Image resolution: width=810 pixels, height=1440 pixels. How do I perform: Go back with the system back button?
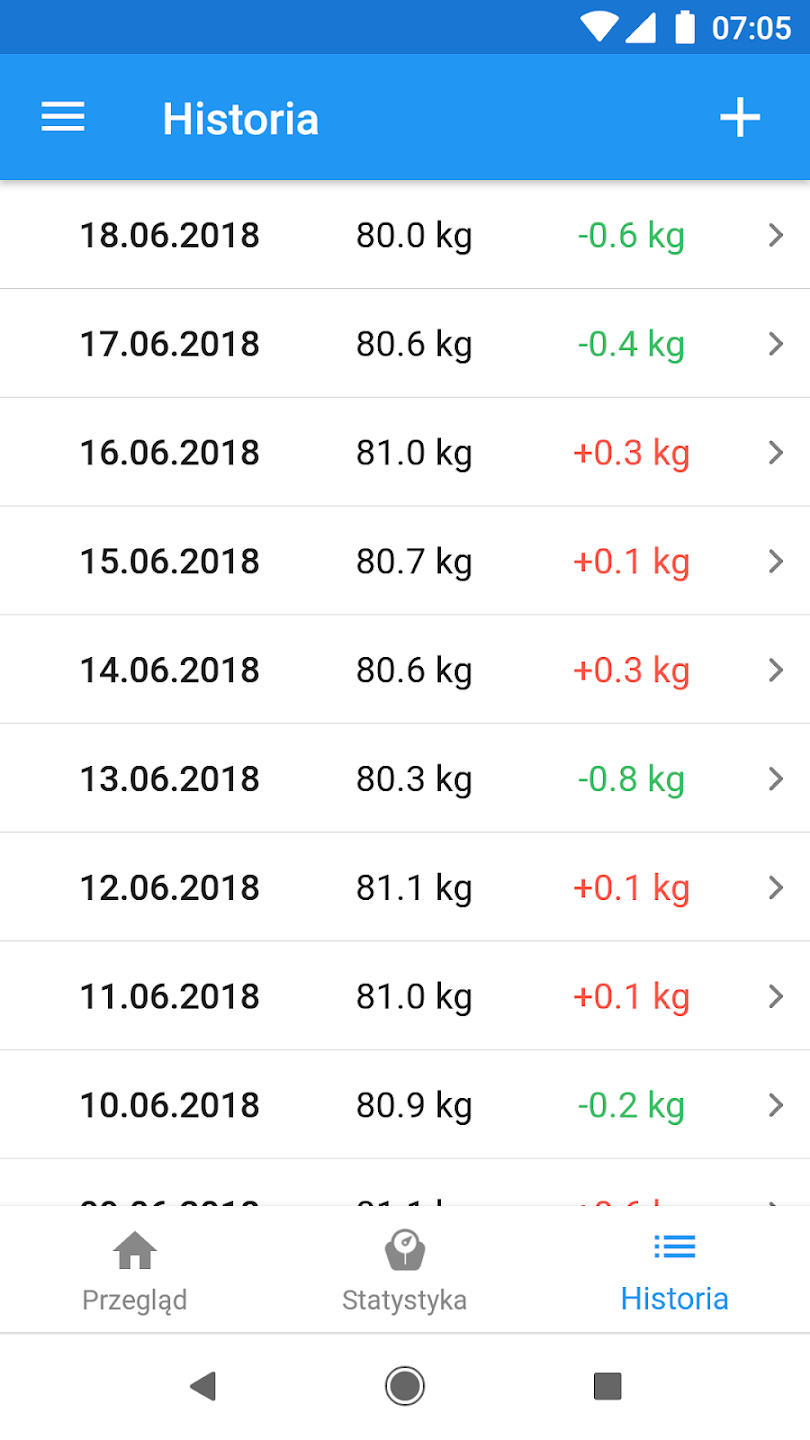(x=203, y=1386)
